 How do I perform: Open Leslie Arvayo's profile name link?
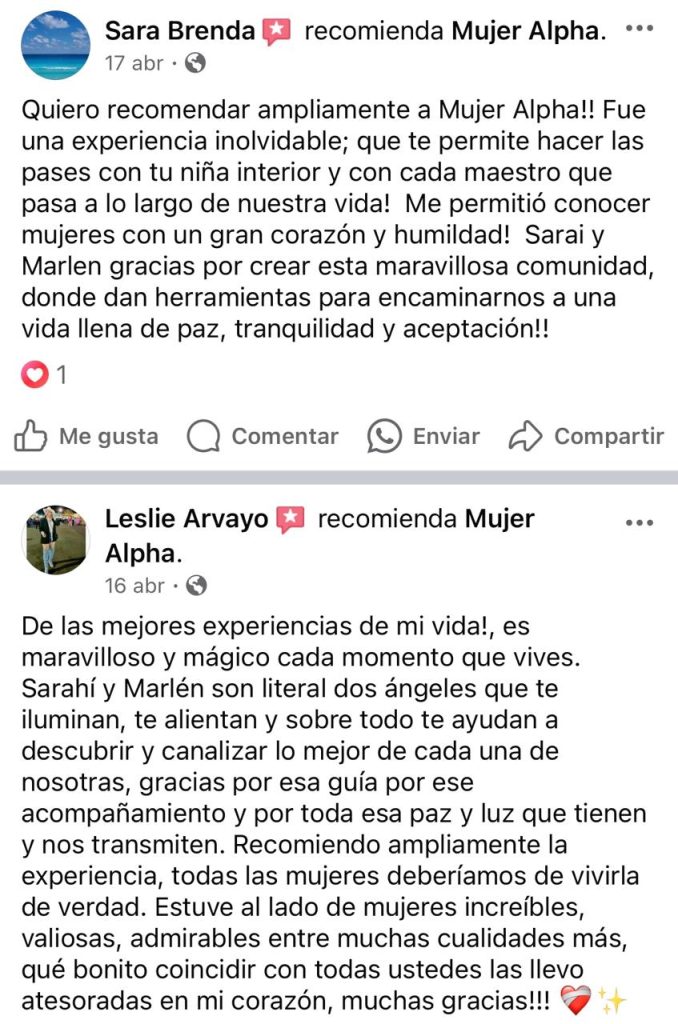coord(188,519)
